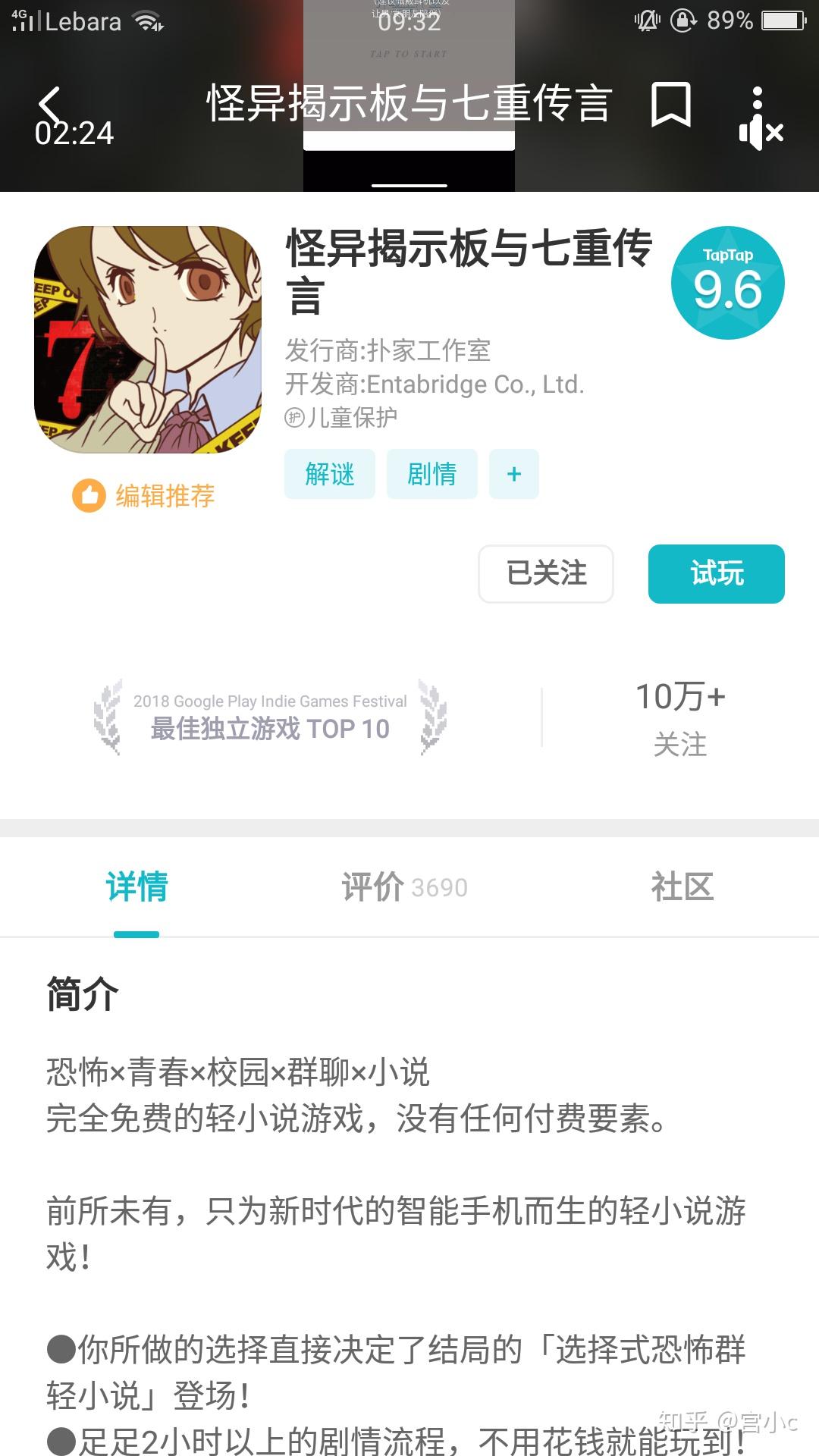Switch to the 社区 community tab
Image resolution: width=819 pixels, height=1456 pixels.
coord(682,886)
